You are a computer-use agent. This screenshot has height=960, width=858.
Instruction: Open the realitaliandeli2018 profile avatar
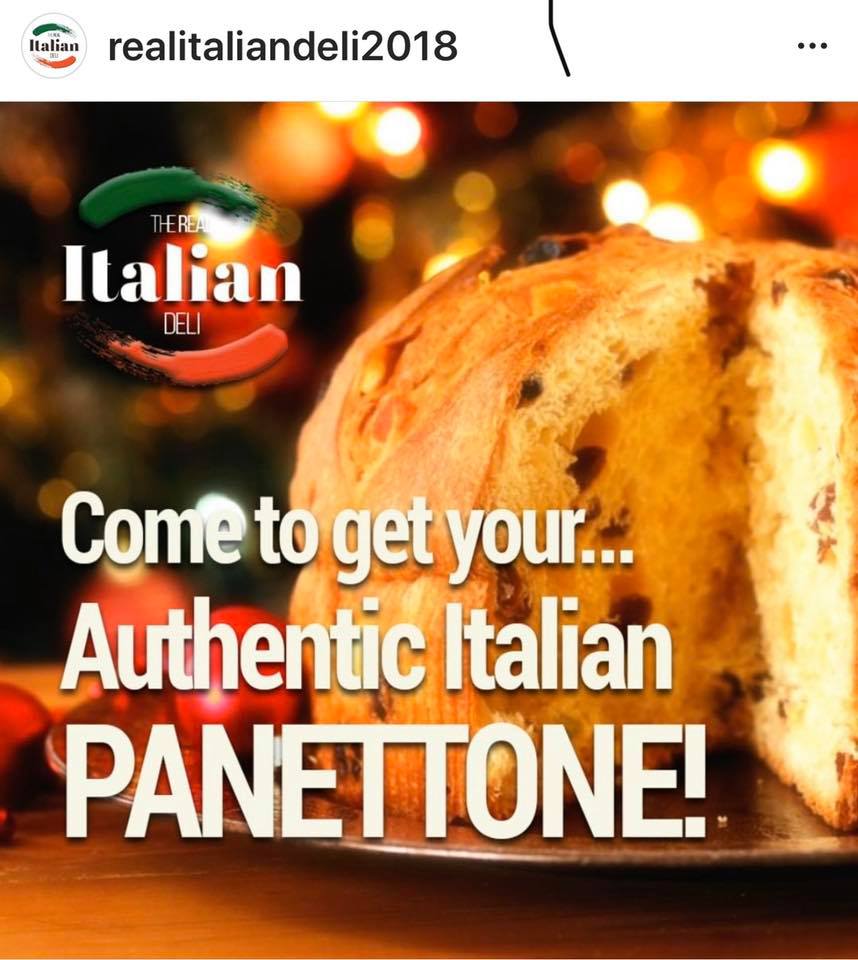click(x=55, y=46)
